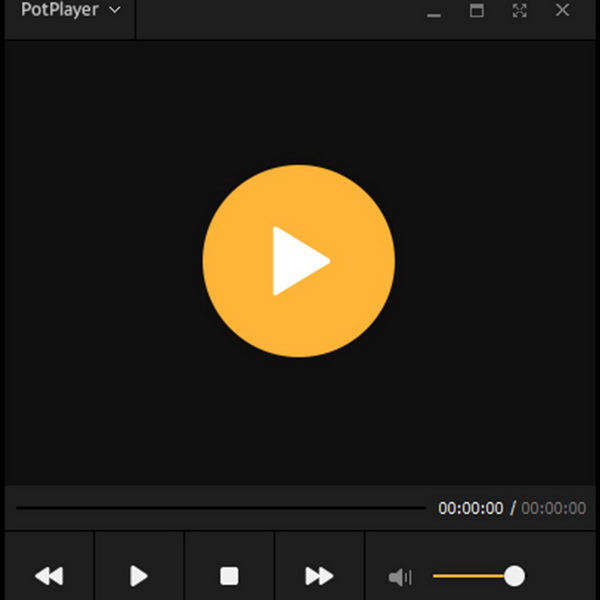
Task: Enter fullscreen mode
Action: point(519,11)
